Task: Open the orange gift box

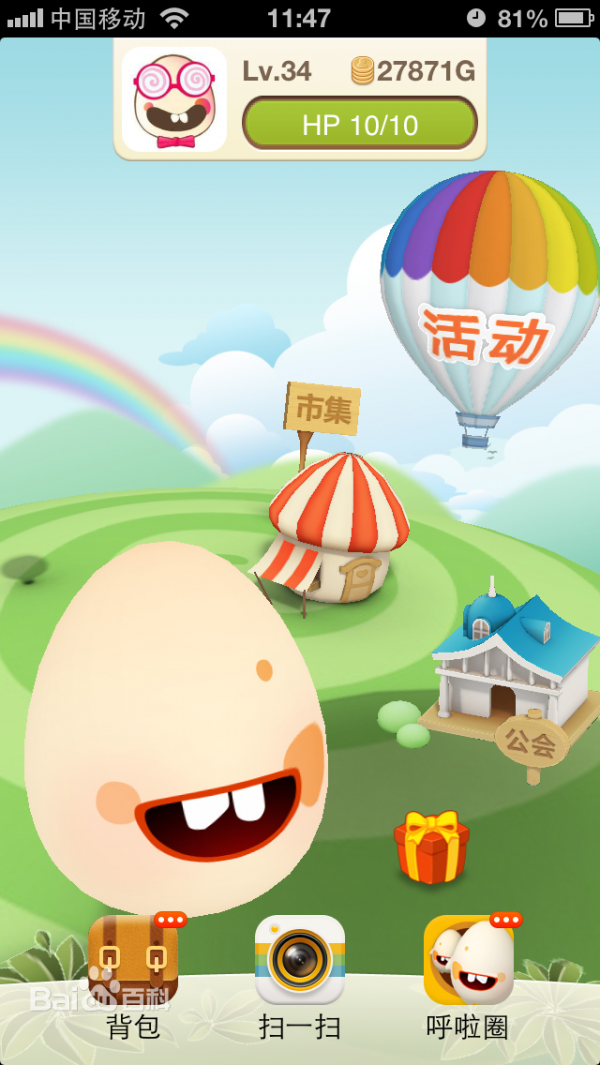Action: point(431,848)
